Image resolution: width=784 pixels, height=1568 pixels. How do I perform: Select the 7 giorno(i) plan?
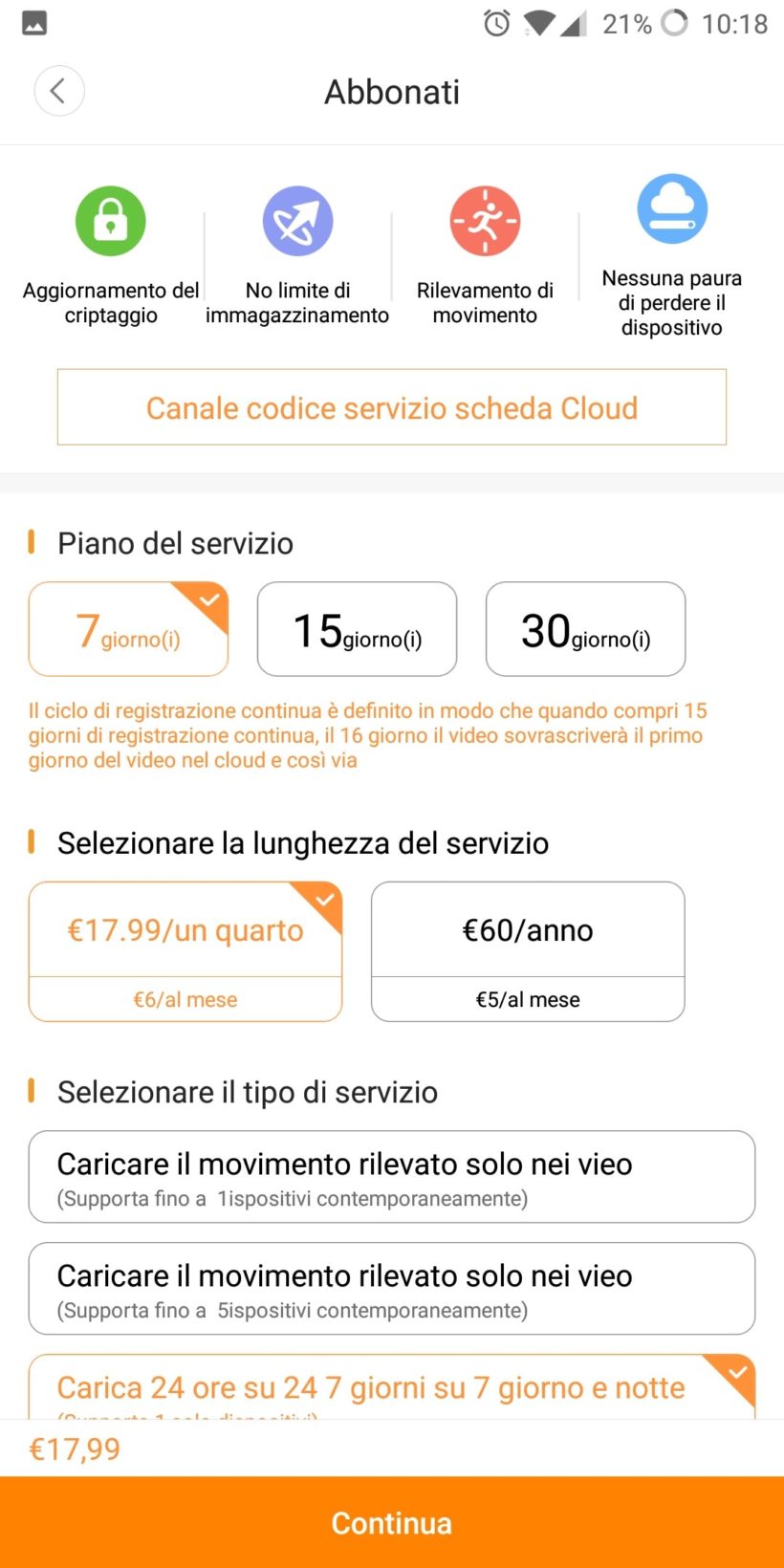pyautogui.click(x=128, y=629)
